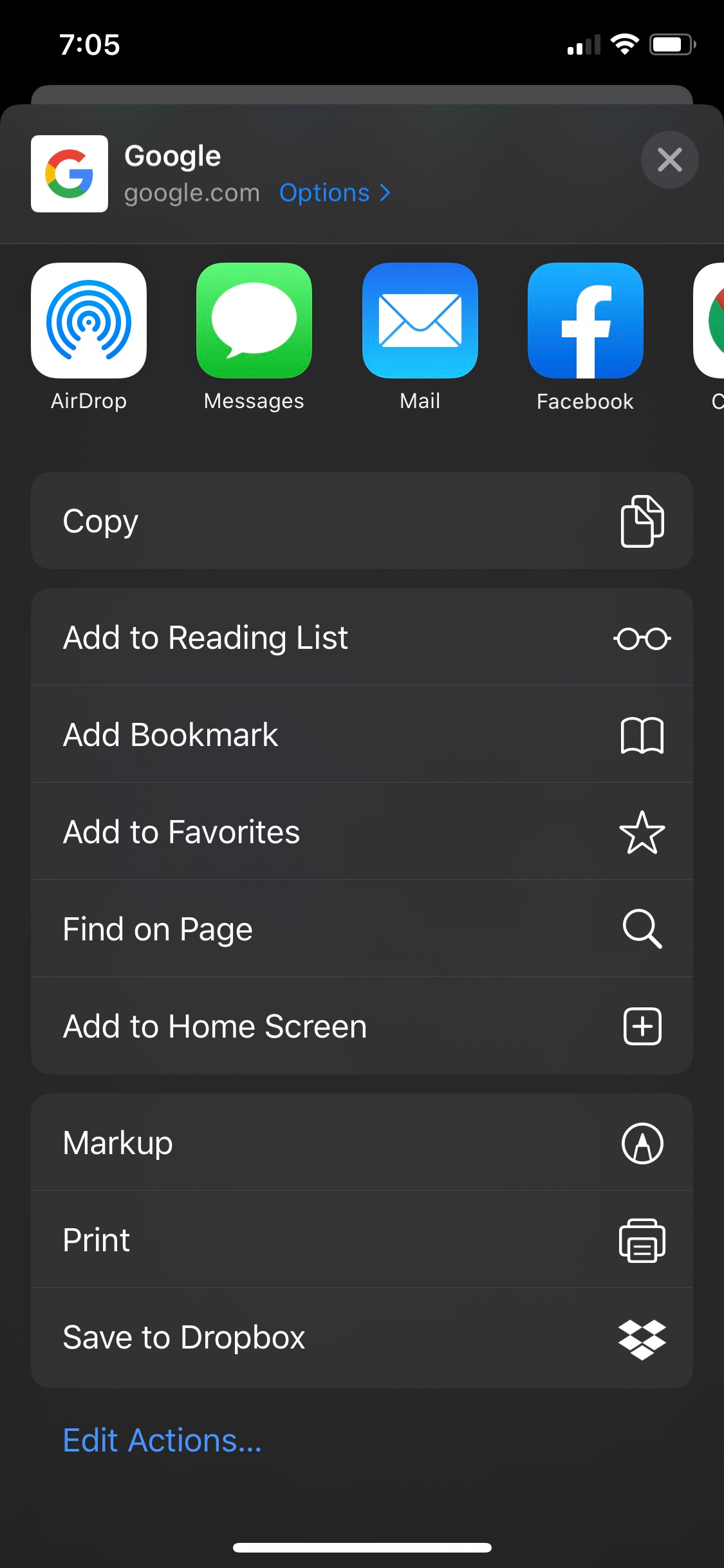724x1568 pixels.
Task: Tap the home indicator bar
Action: coord(362,1549)
